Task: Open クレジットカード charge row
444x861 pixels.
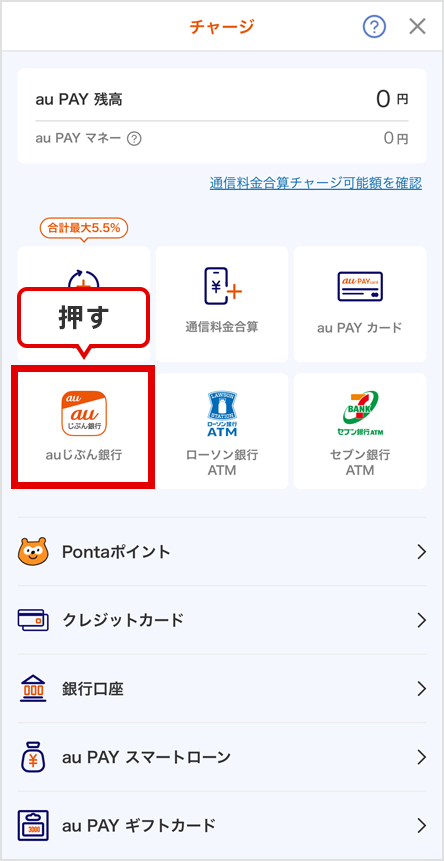Action: 222,620
